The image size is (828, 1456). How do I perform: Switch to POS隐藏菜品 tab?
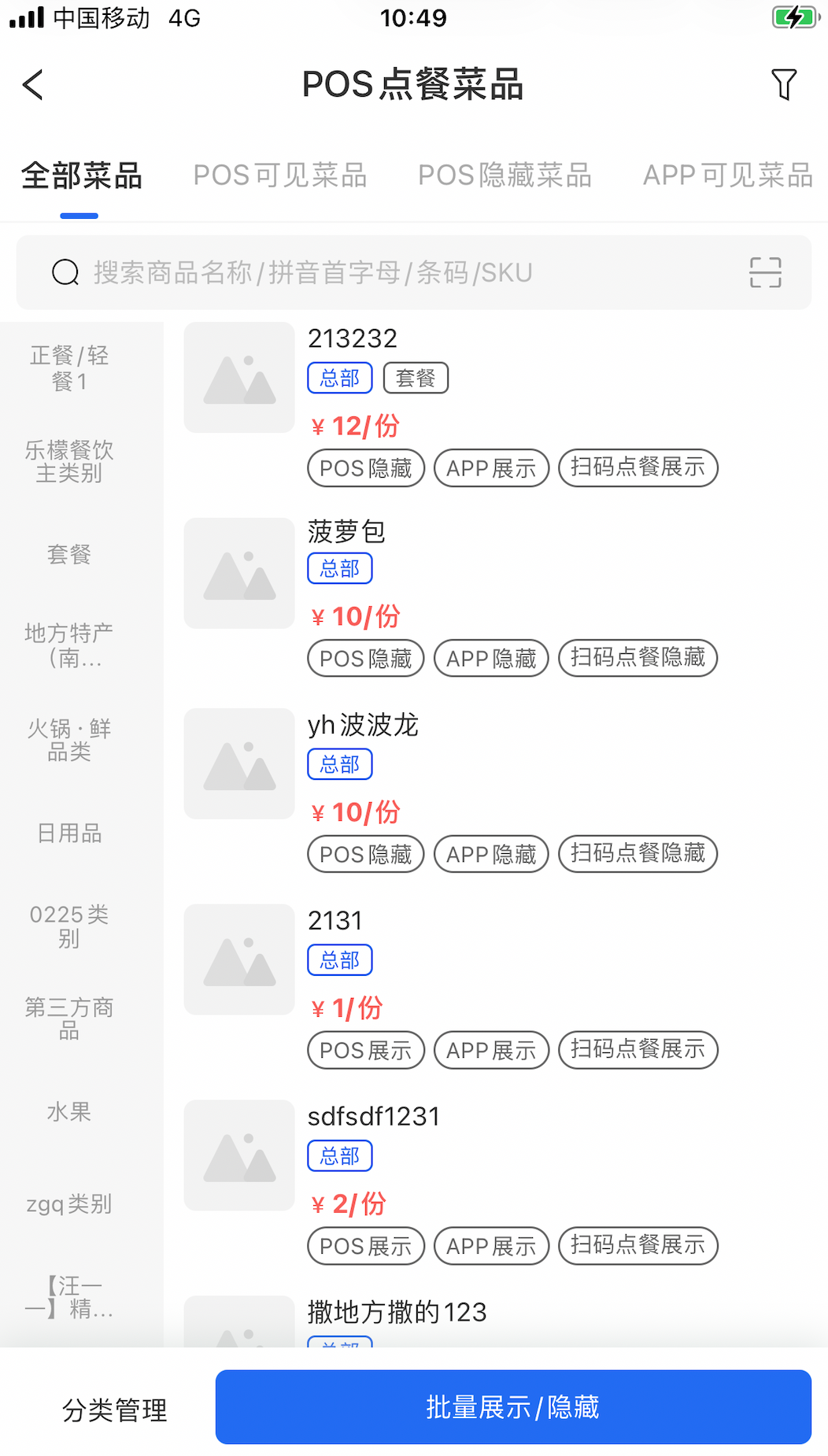tap(505, 176)
